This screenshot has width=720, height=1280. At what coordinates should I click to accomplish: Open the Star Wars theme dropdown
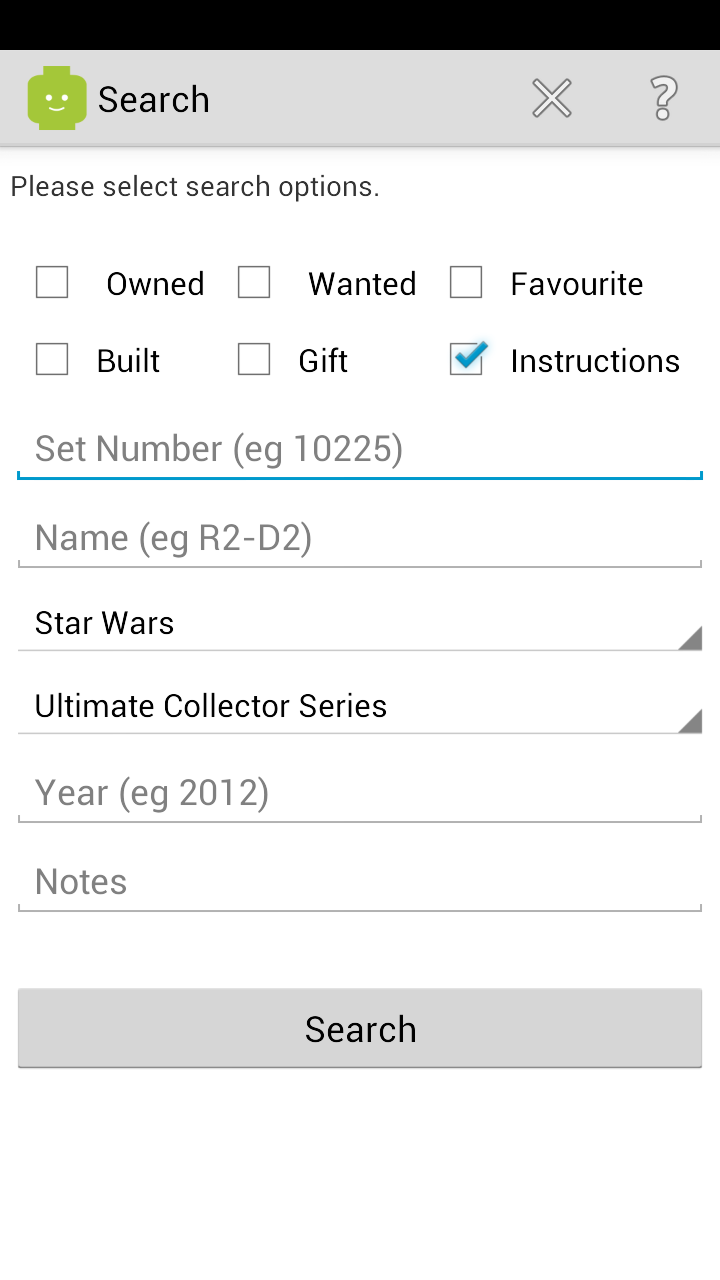(x=360, y=622)
